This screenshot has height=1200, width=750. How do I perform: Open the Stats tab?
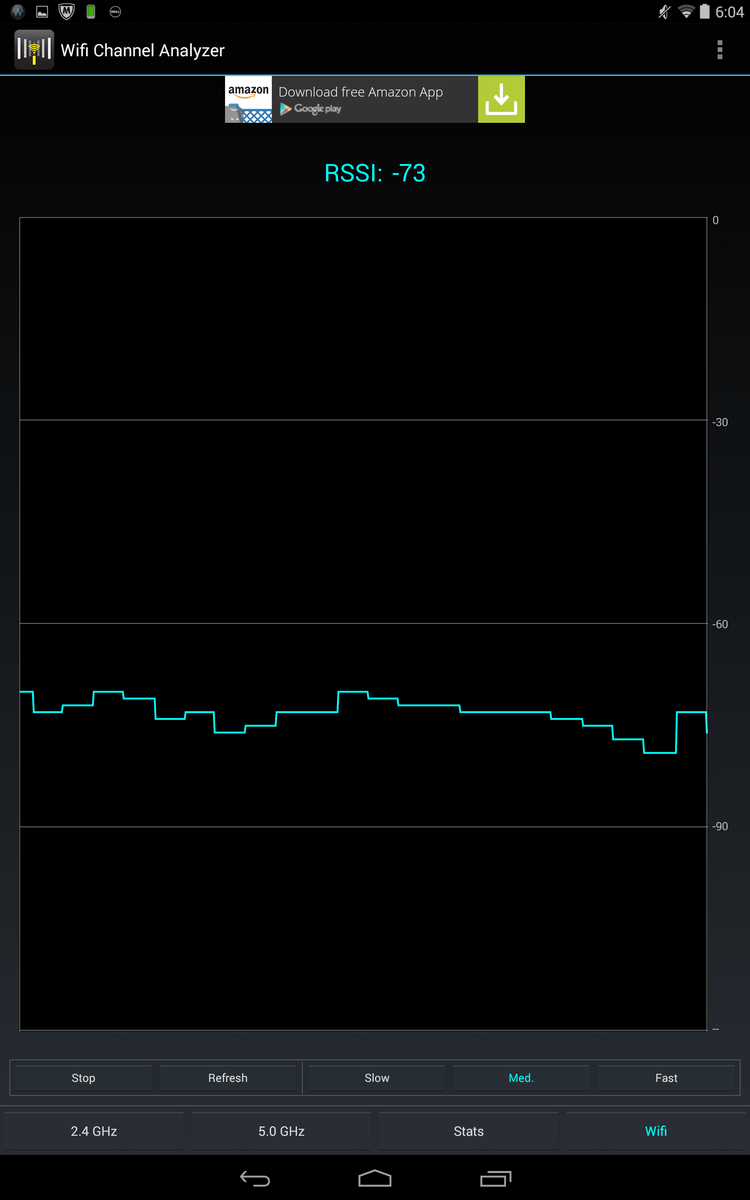[468, 1131]
